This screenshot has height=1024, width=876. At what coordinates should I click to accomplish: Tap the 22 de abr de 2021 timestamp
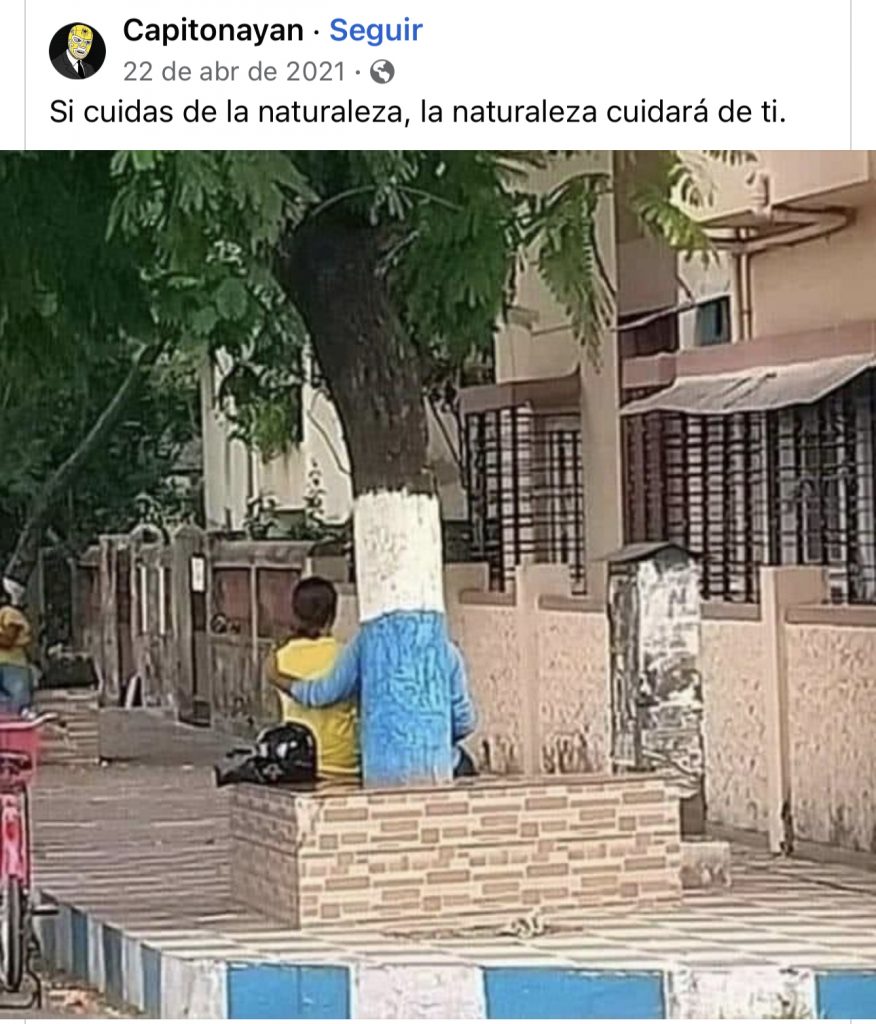click(234, 72)
